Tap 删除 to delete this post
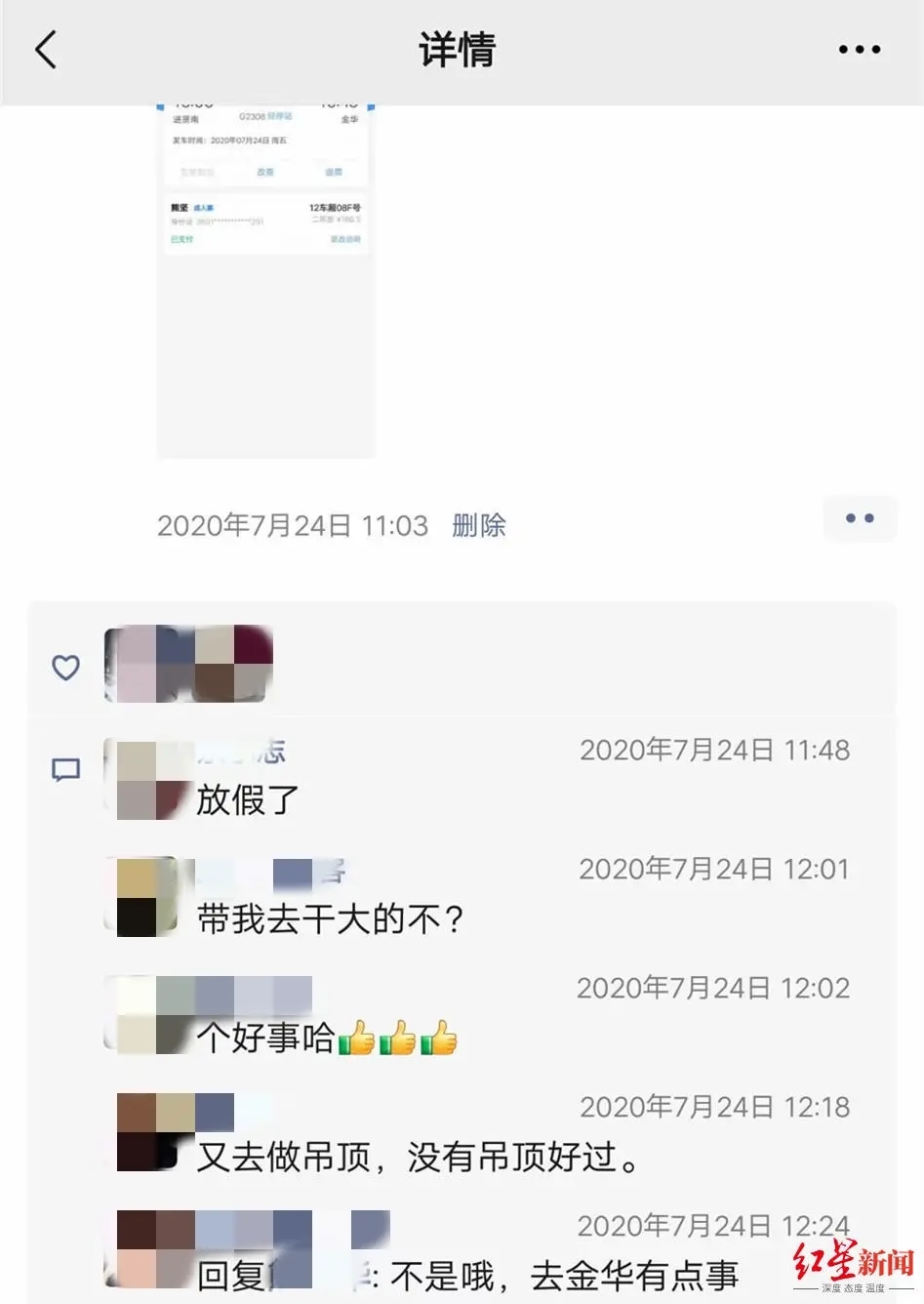The width and height of the screenshot is (924, 1304). pos(479,526)
